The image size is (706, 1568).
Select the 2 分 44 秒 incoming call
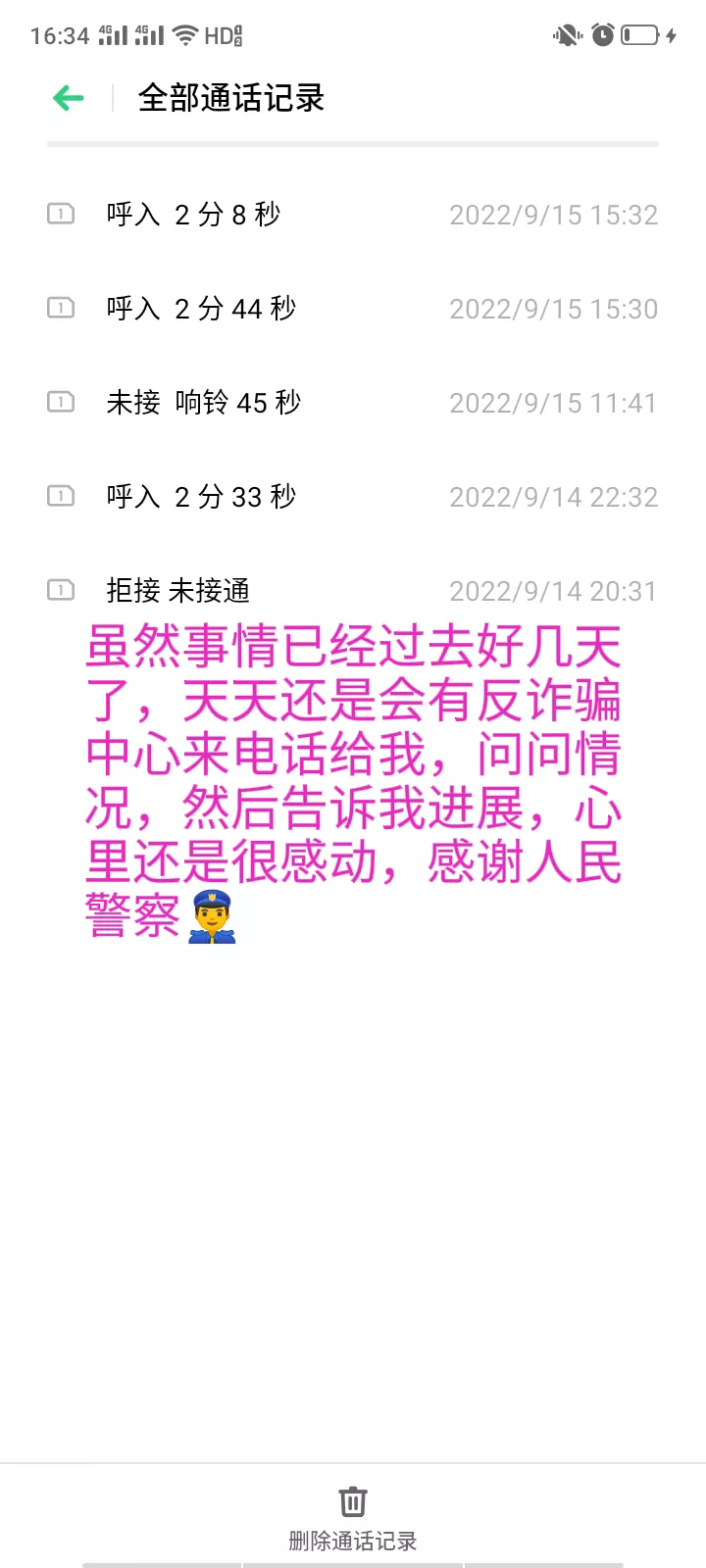tap(353, 309)
